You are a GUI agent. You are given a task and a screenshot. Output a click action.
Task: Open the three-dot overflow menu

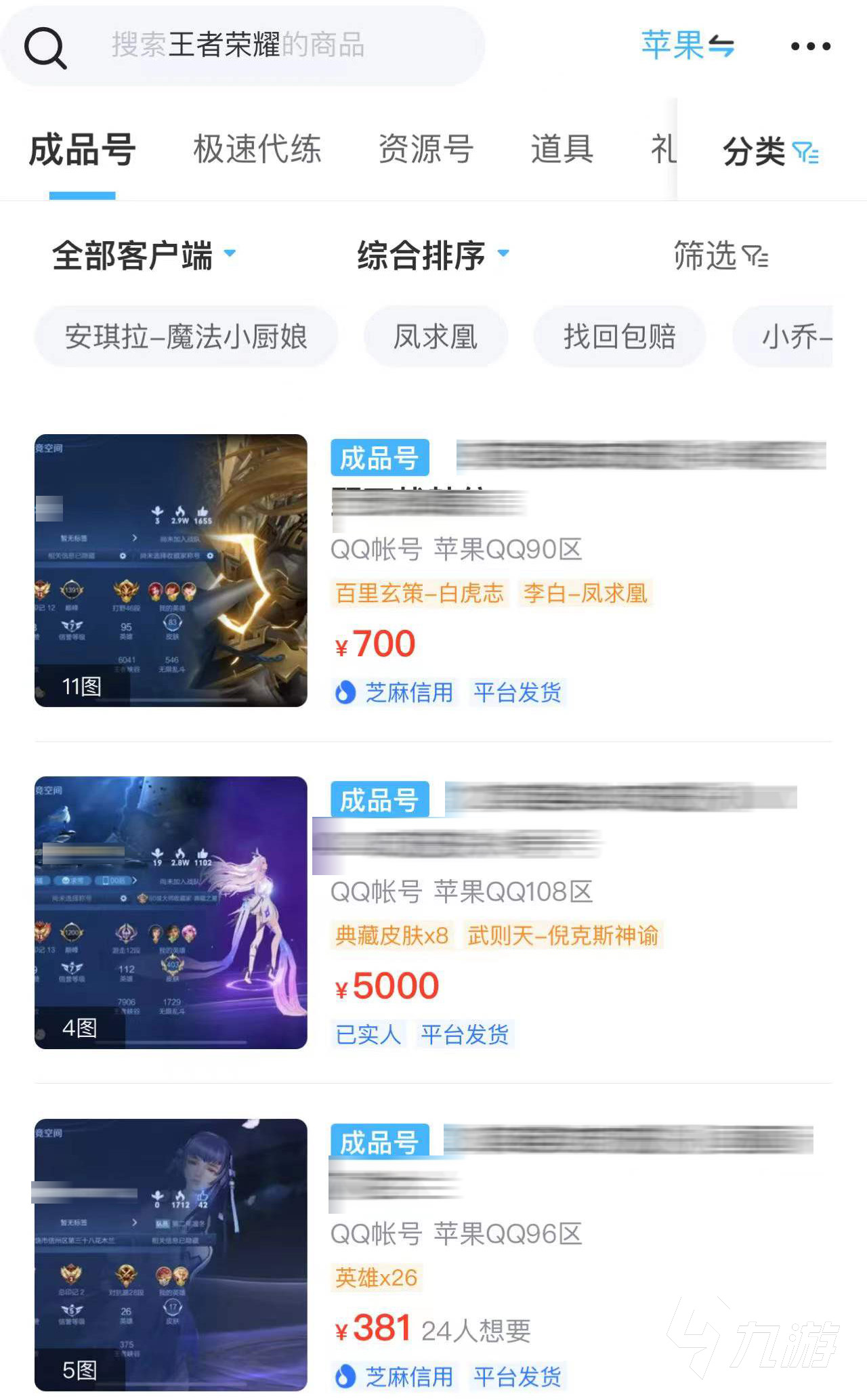pos(810,46)
